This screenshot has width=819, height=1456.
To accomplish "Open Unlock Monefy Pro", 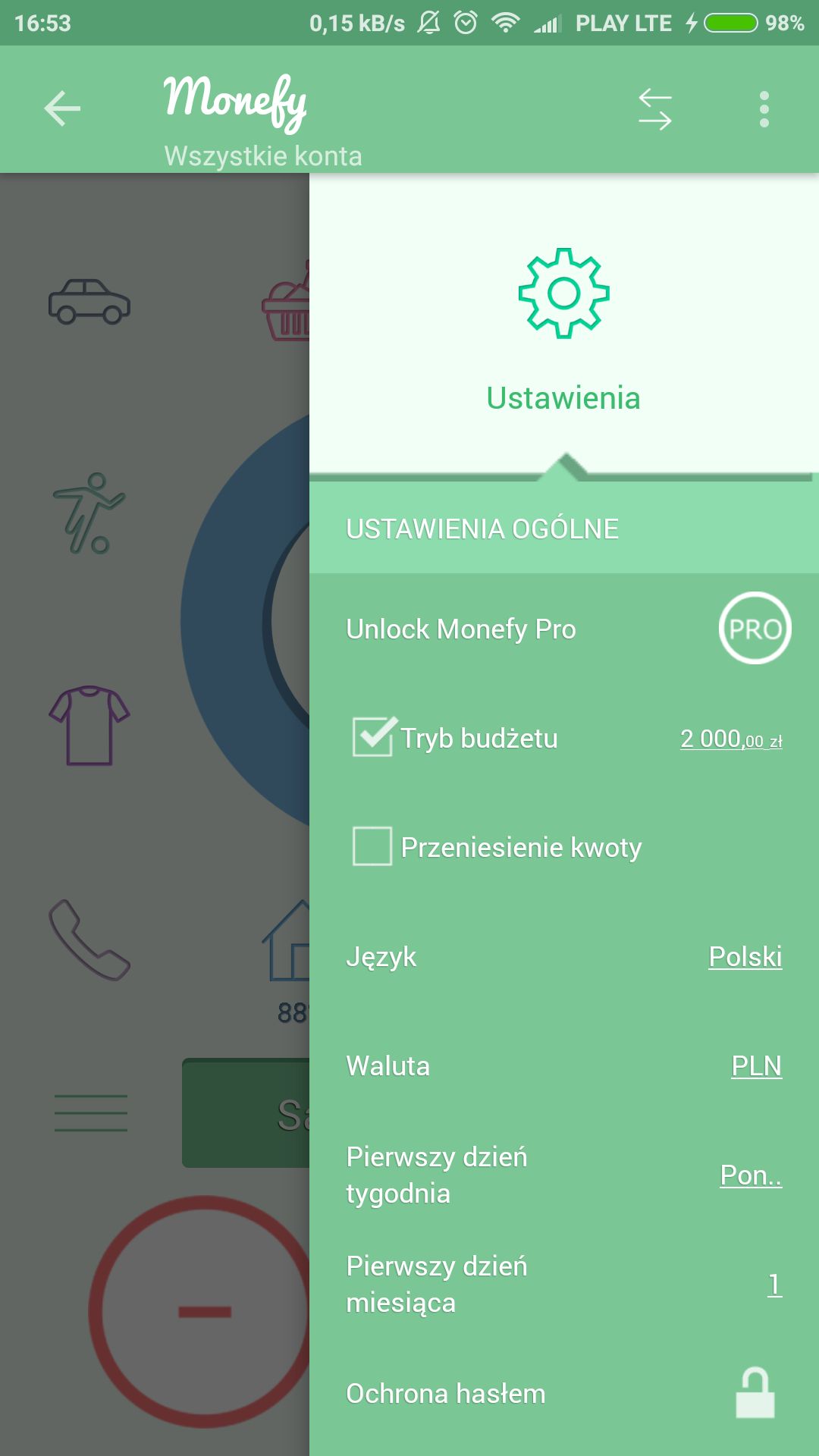I will click(564, 629).
